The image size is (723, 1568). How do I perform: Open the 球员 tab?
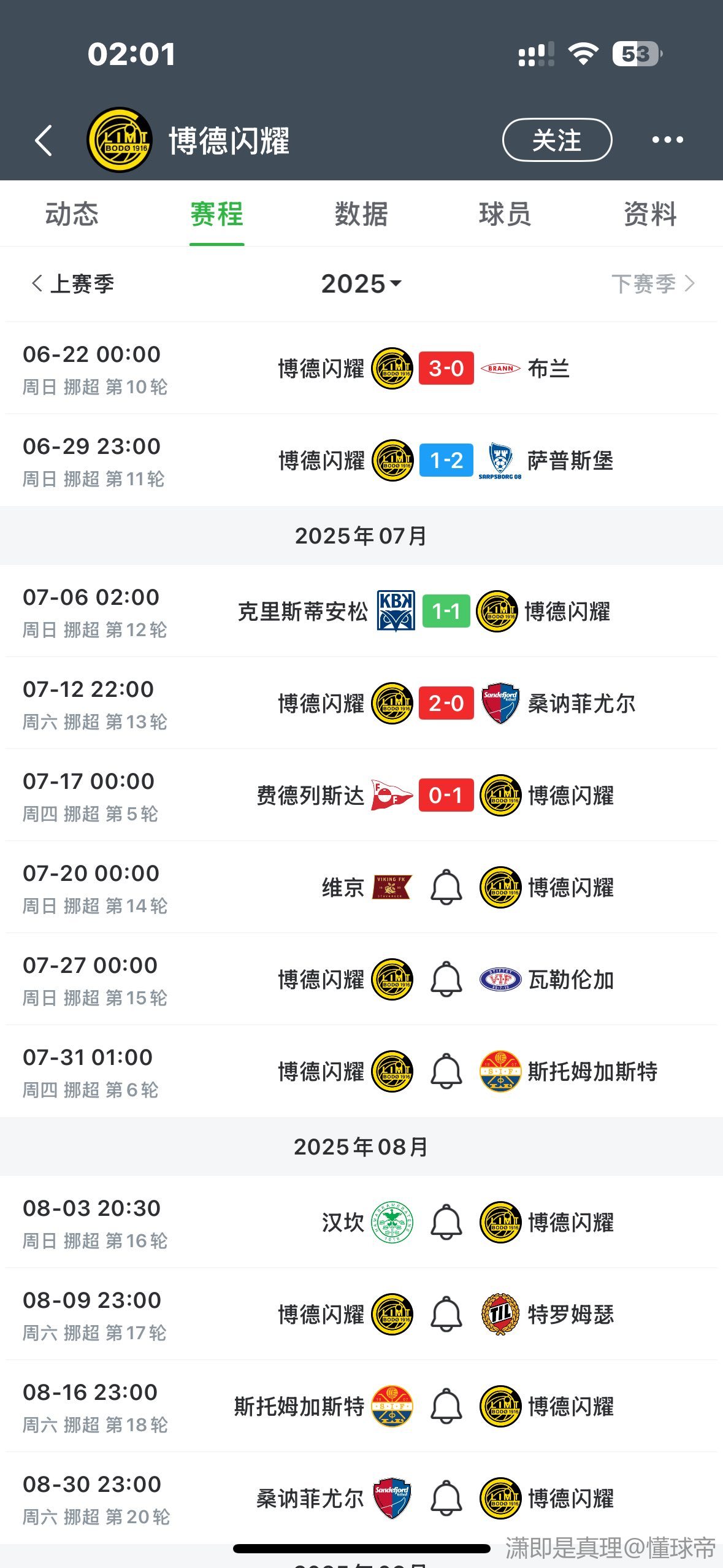[x=505, y=214]
